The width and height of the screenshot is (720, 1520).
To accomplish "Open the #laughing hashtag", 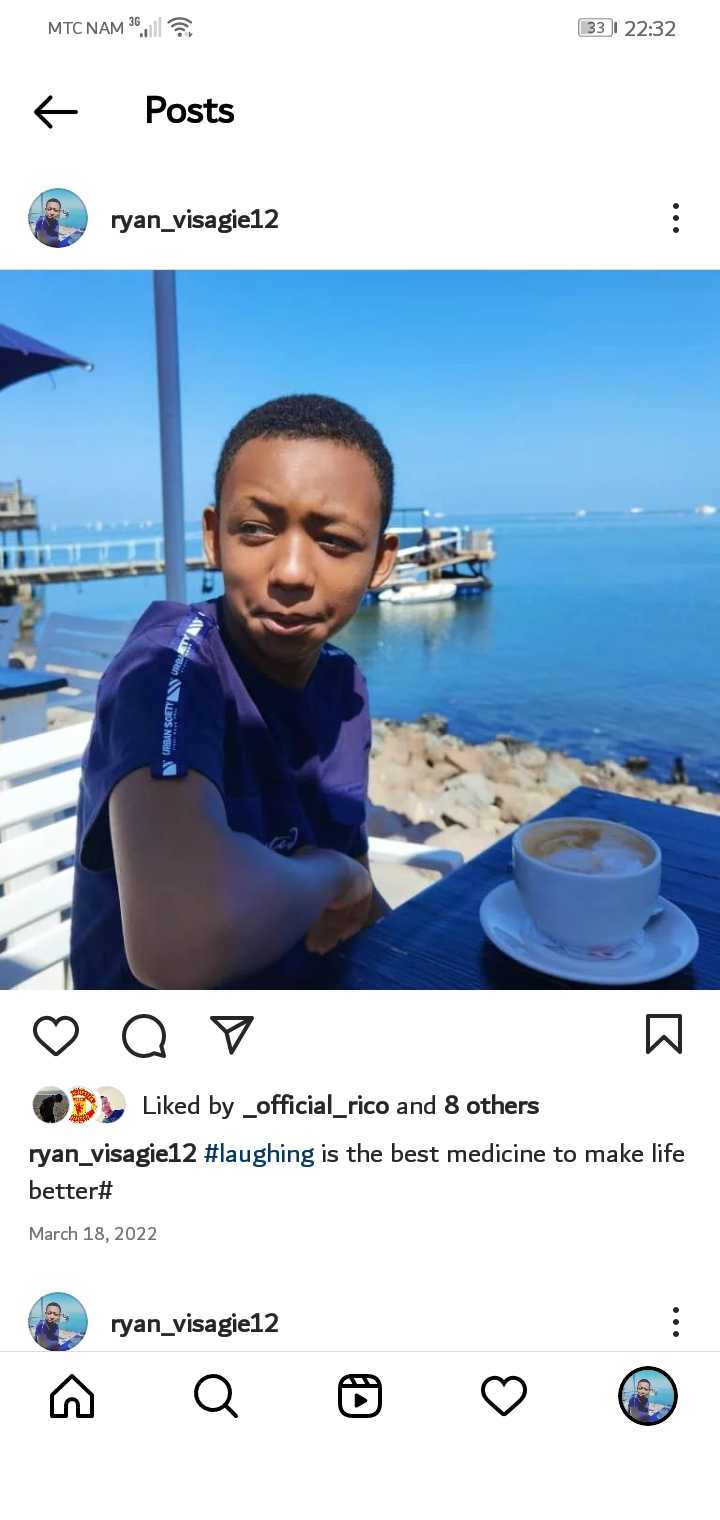I will [x=259, y=1154].
